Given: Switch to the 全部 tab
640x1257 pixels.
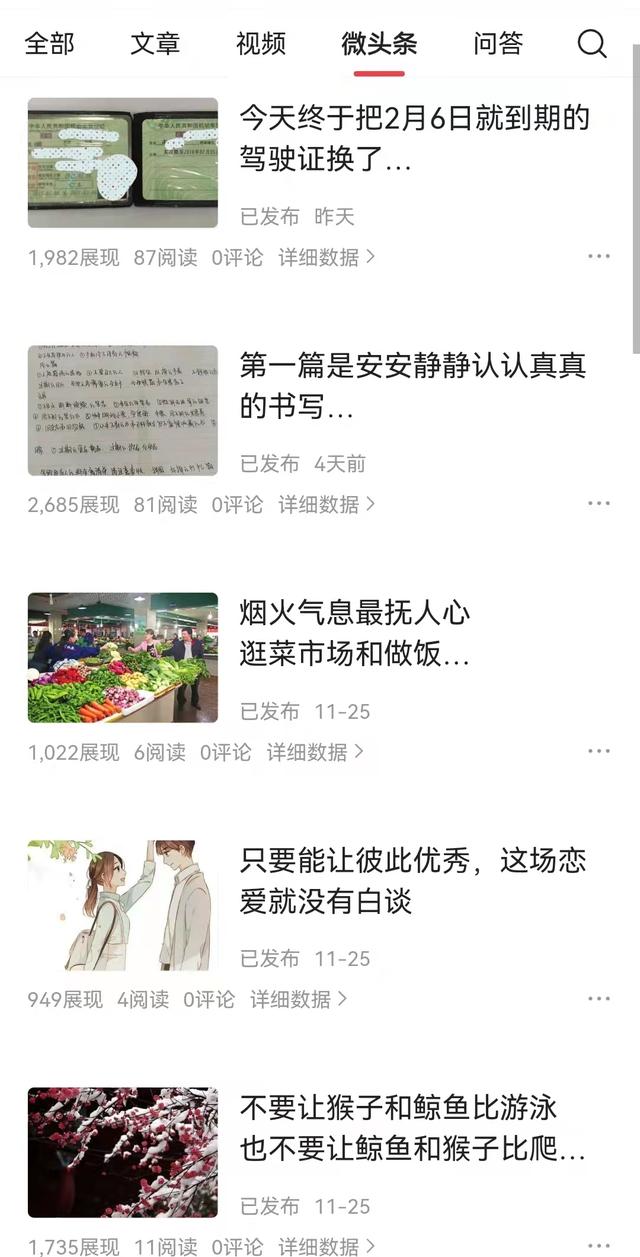Looking at the screenshot, I should click(x=49, y=44).
